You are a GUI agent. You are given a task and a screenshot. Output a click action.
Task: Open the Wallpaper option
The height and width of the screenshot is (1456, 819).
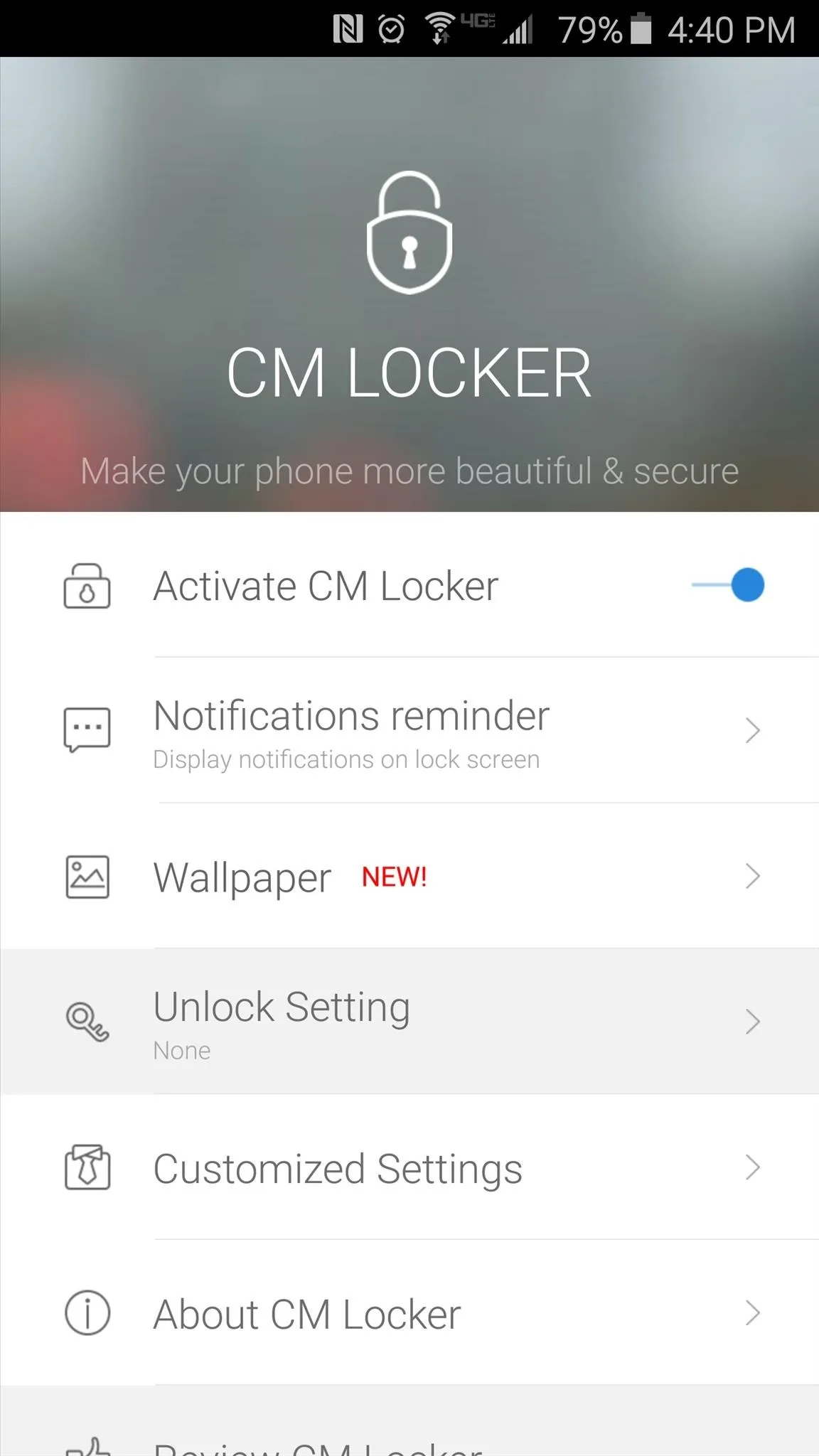[409, 876]
